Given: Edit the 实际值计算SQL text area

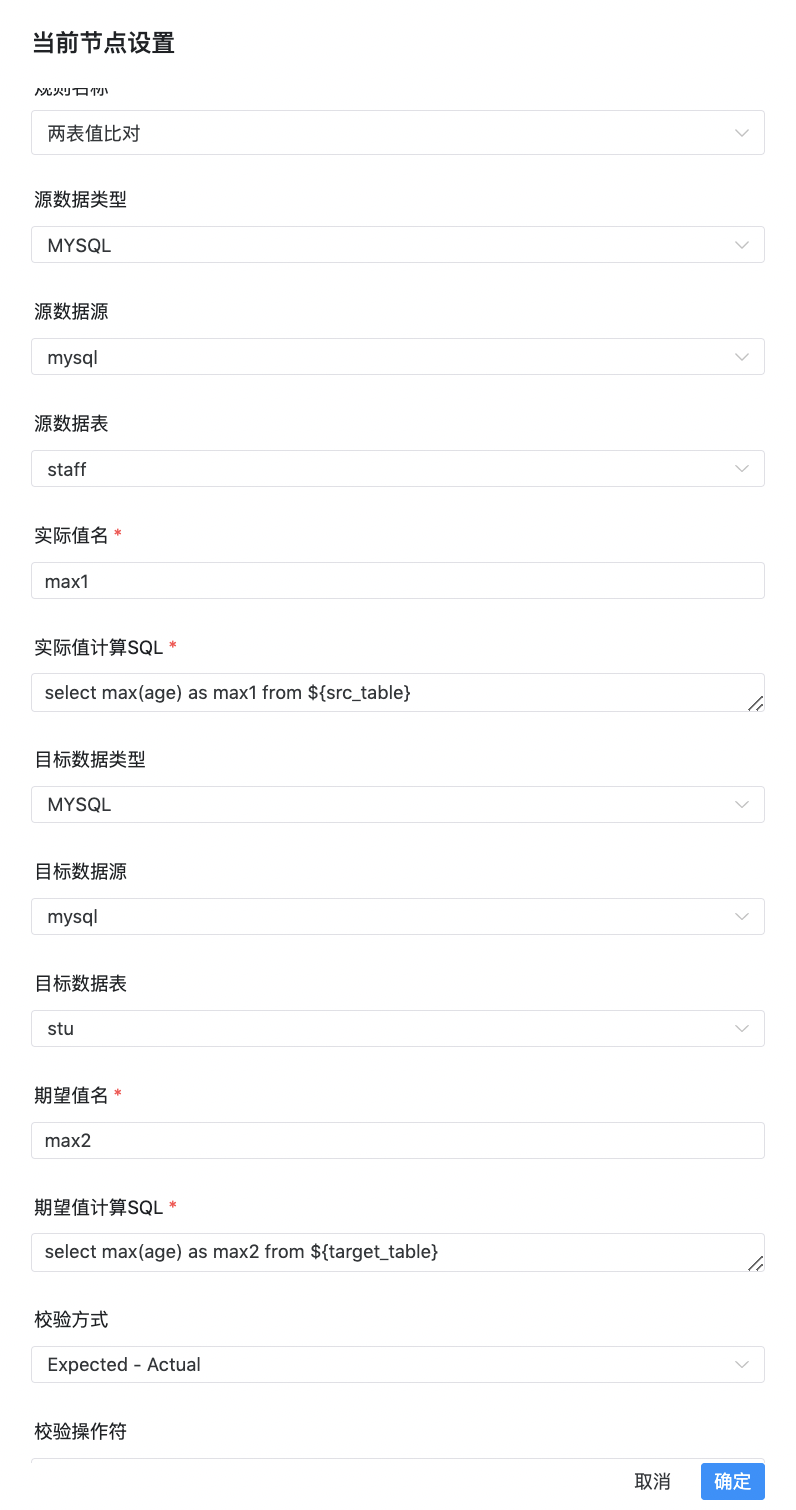Looking at the screenshot, I should [398, 692].
